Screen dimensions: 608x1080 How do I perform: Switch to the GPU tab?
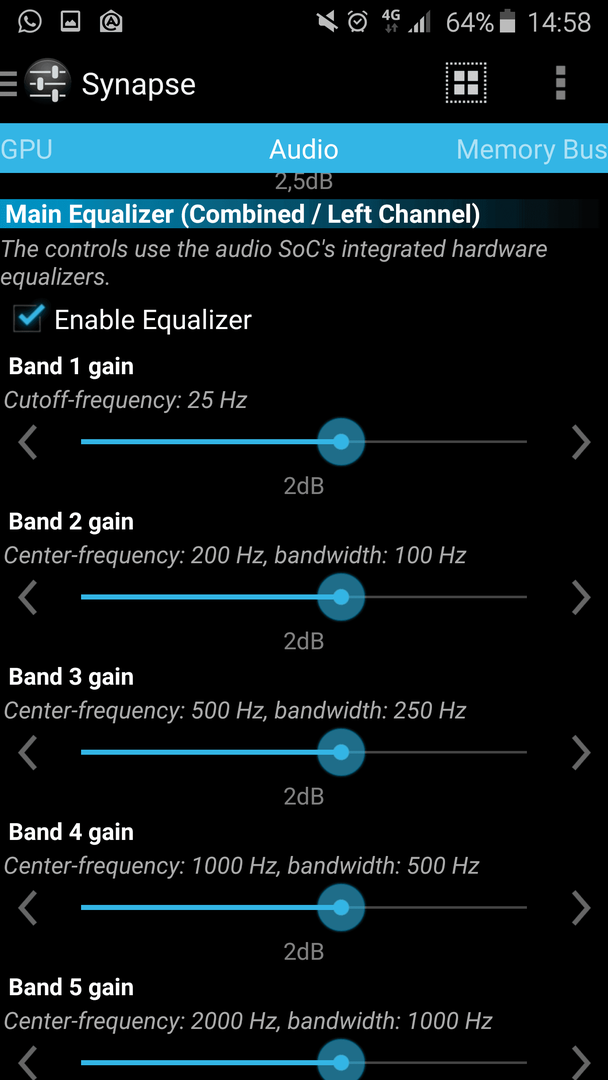26,149
